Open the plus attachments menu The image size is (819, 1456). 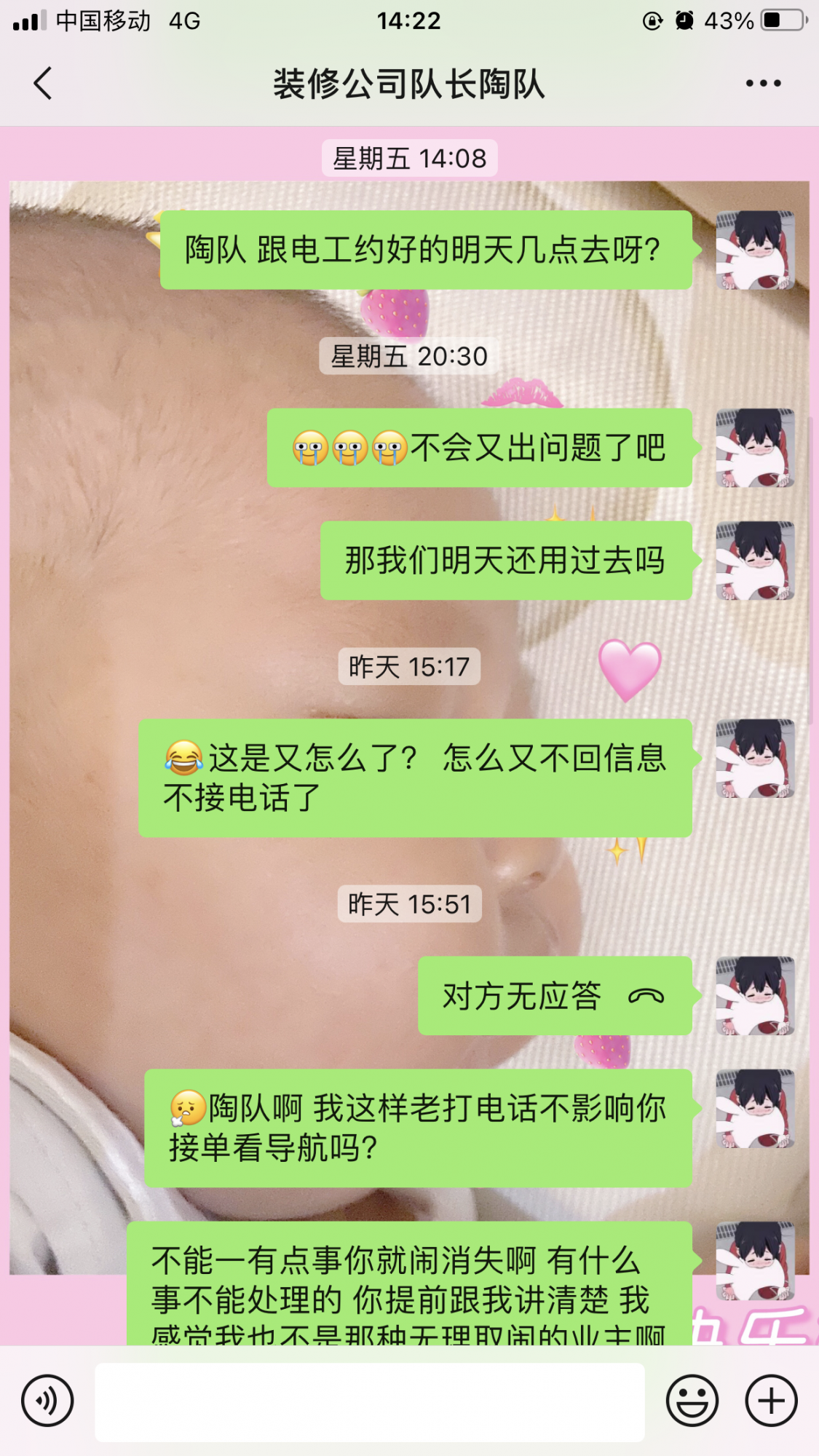(x=771, y=1400)
